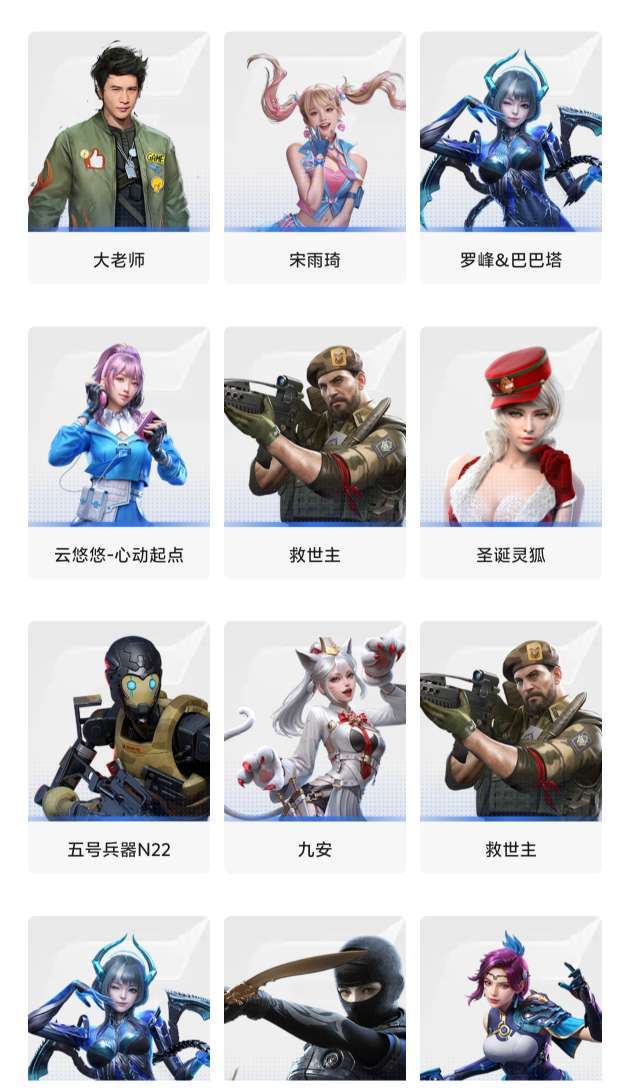The height and width of the screenshot is (1090, 630).
Task: Open the 大老师 character card
Action: click(119, 157)
